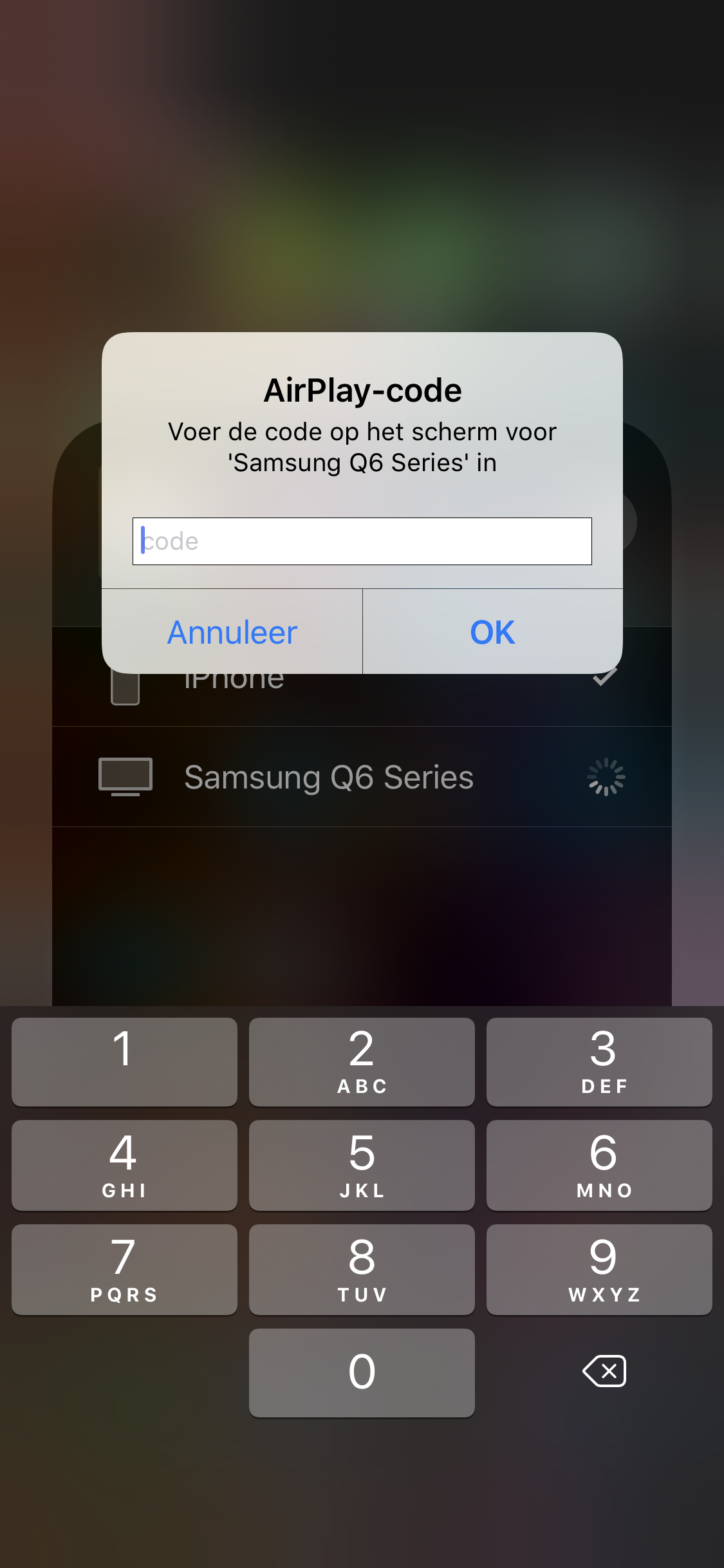The image size is (724, 1568).
Task: Enter digit 0 on the keypad
Action: pyautogui.click(x=362, y=1372)
